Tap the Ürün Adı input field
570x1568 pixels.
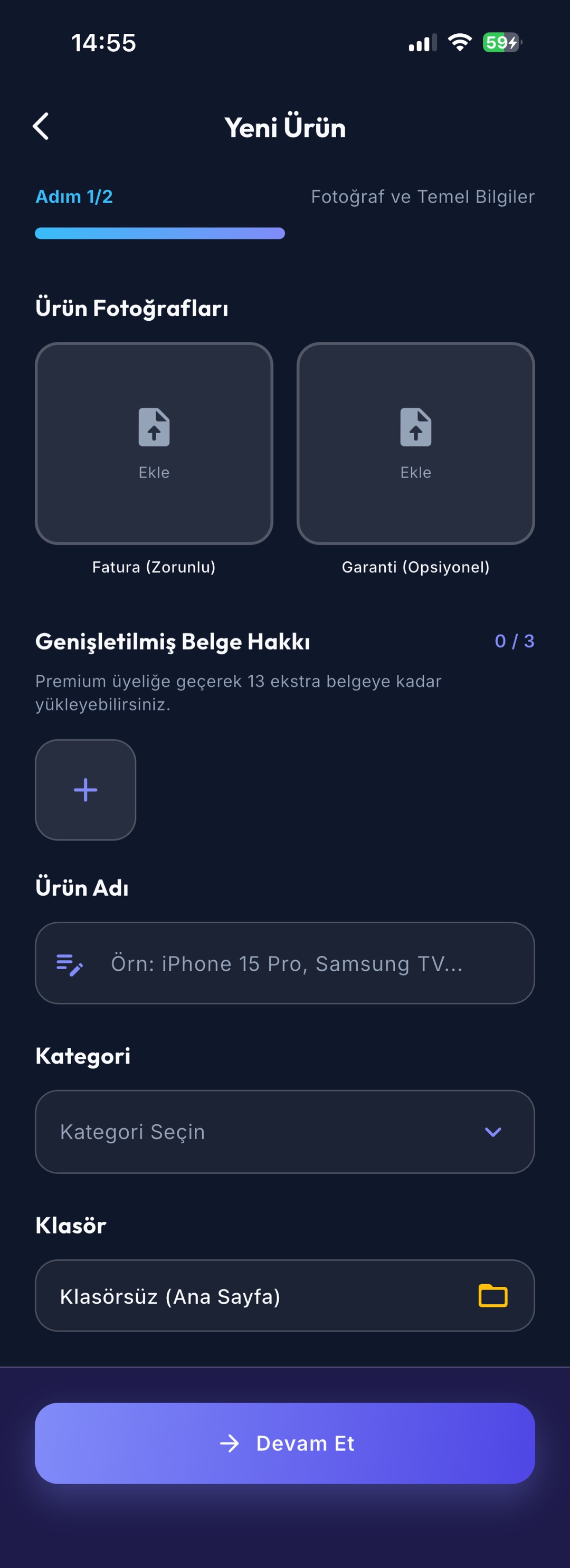[285, 963]
